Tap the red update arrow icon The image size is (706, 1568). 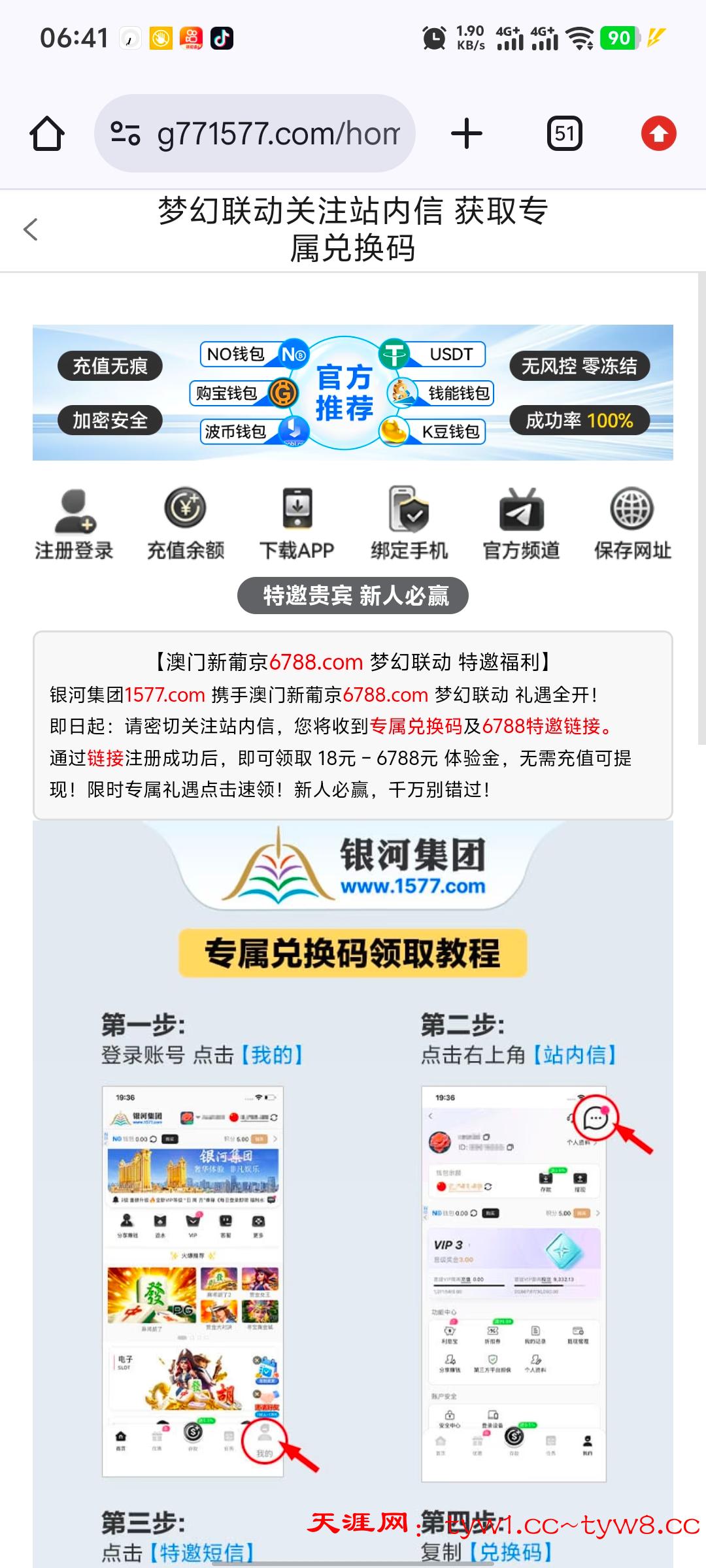click(658, 134)
